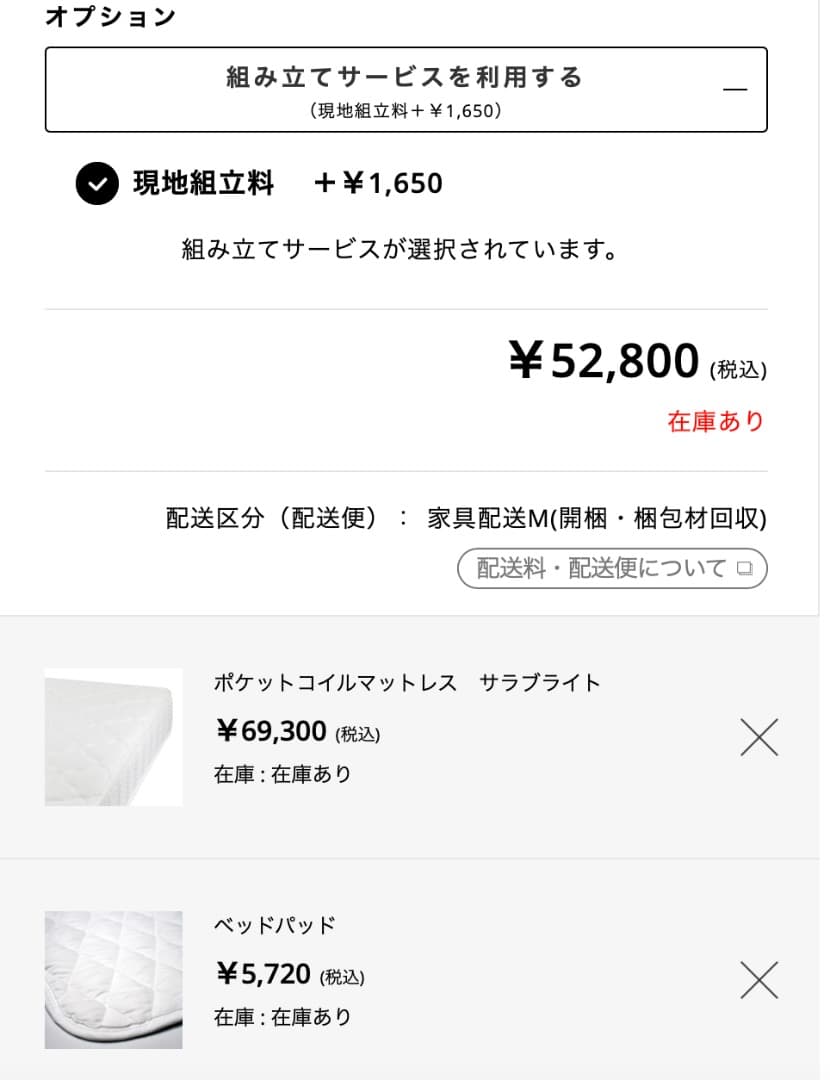Click the X next to the ¥5,720 item
This screenshot has height=1080, width=830.
coord(759,980)
